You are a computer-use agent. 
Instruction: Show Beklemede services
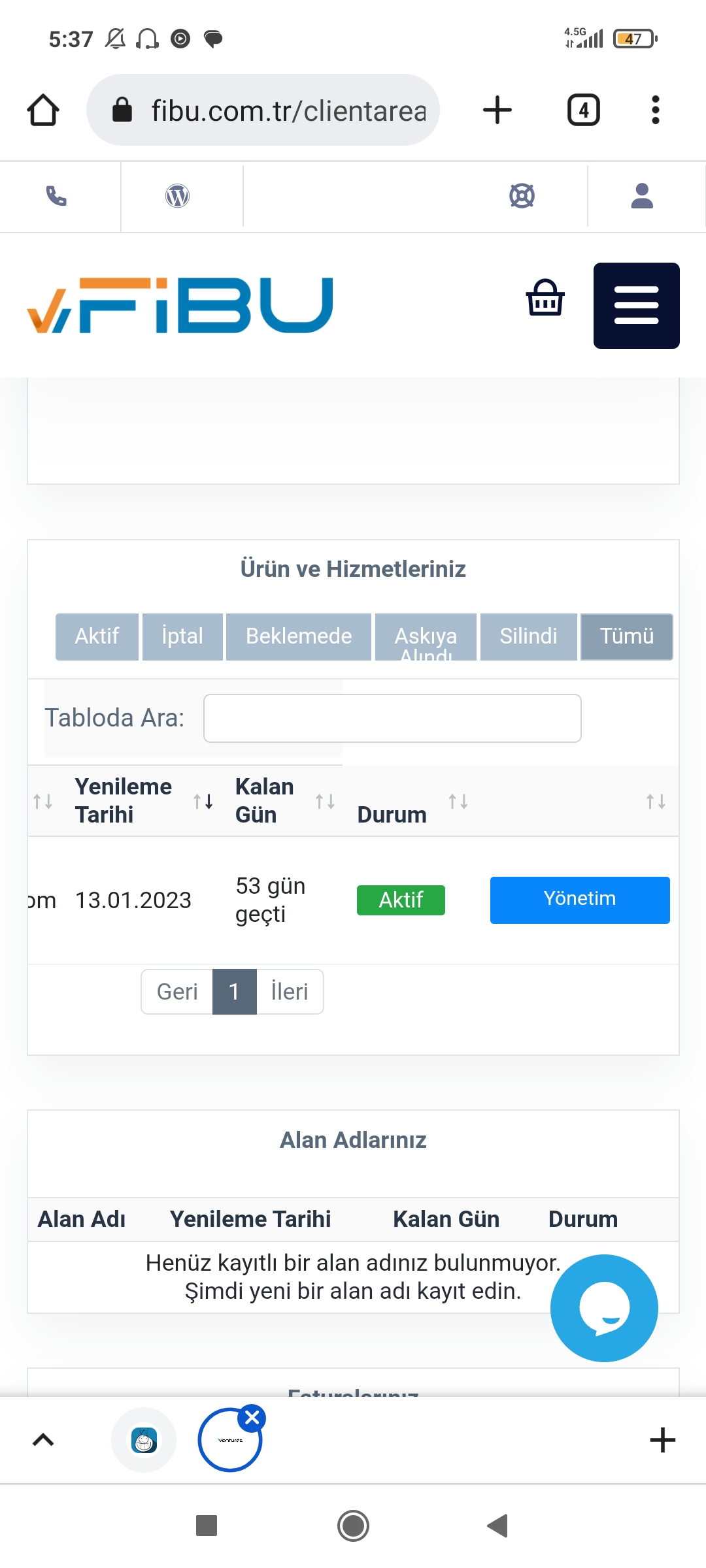(x=299, y=636)
